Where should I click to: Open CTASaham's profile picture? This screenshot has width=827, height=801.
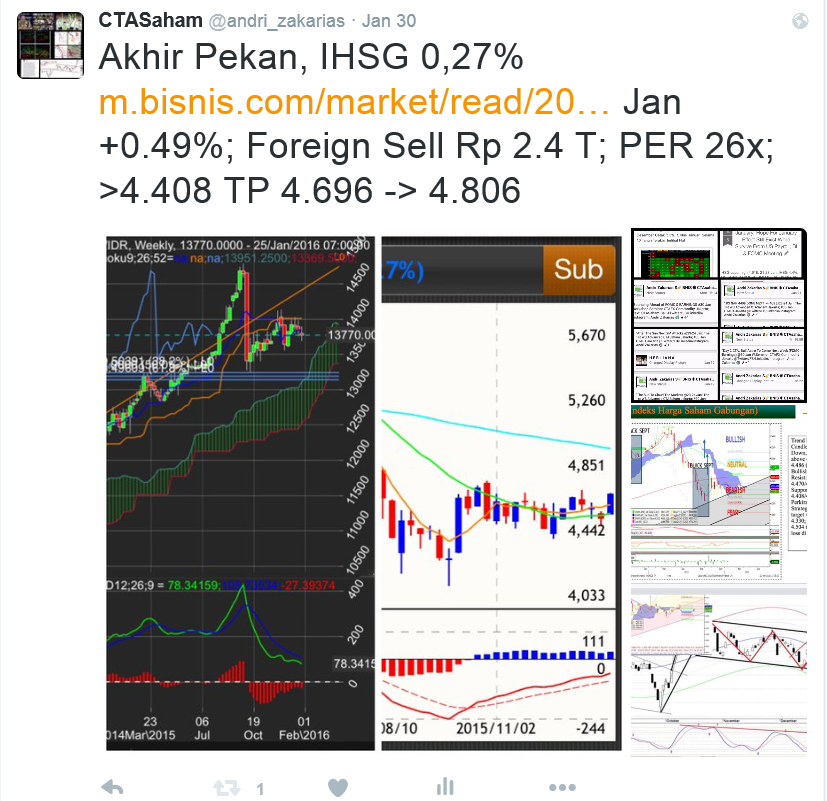(x=50, y=47)
